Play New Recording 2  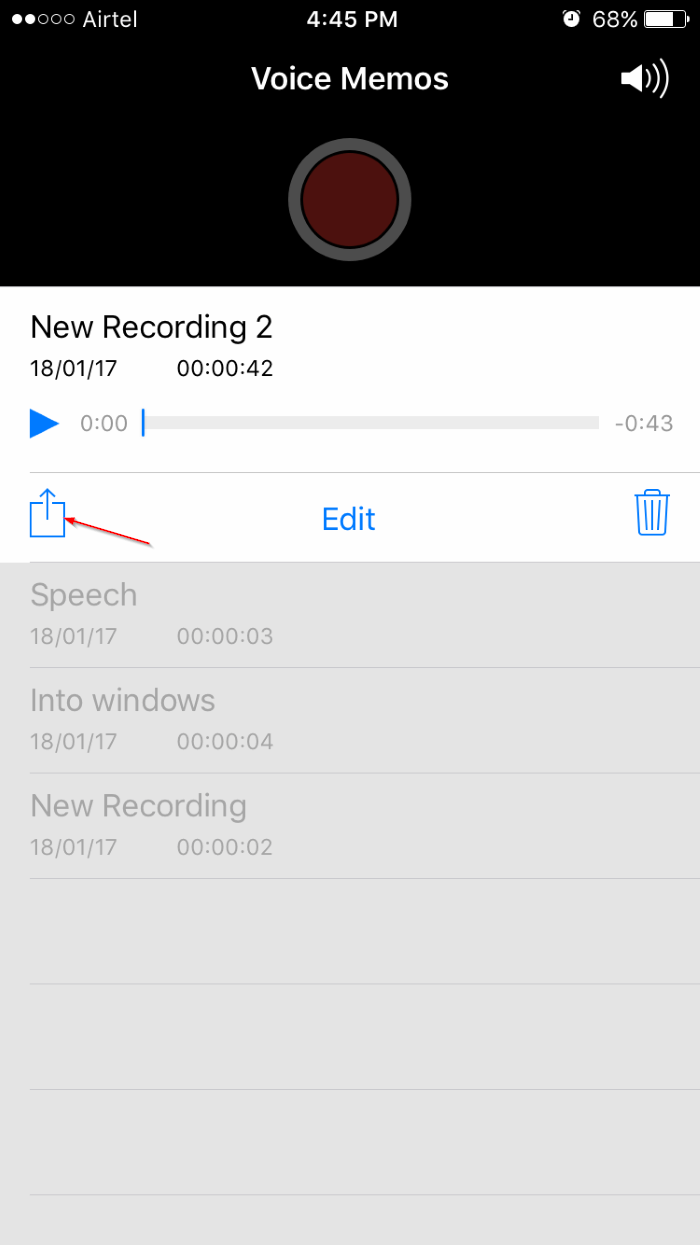click(x=44, y=423)
